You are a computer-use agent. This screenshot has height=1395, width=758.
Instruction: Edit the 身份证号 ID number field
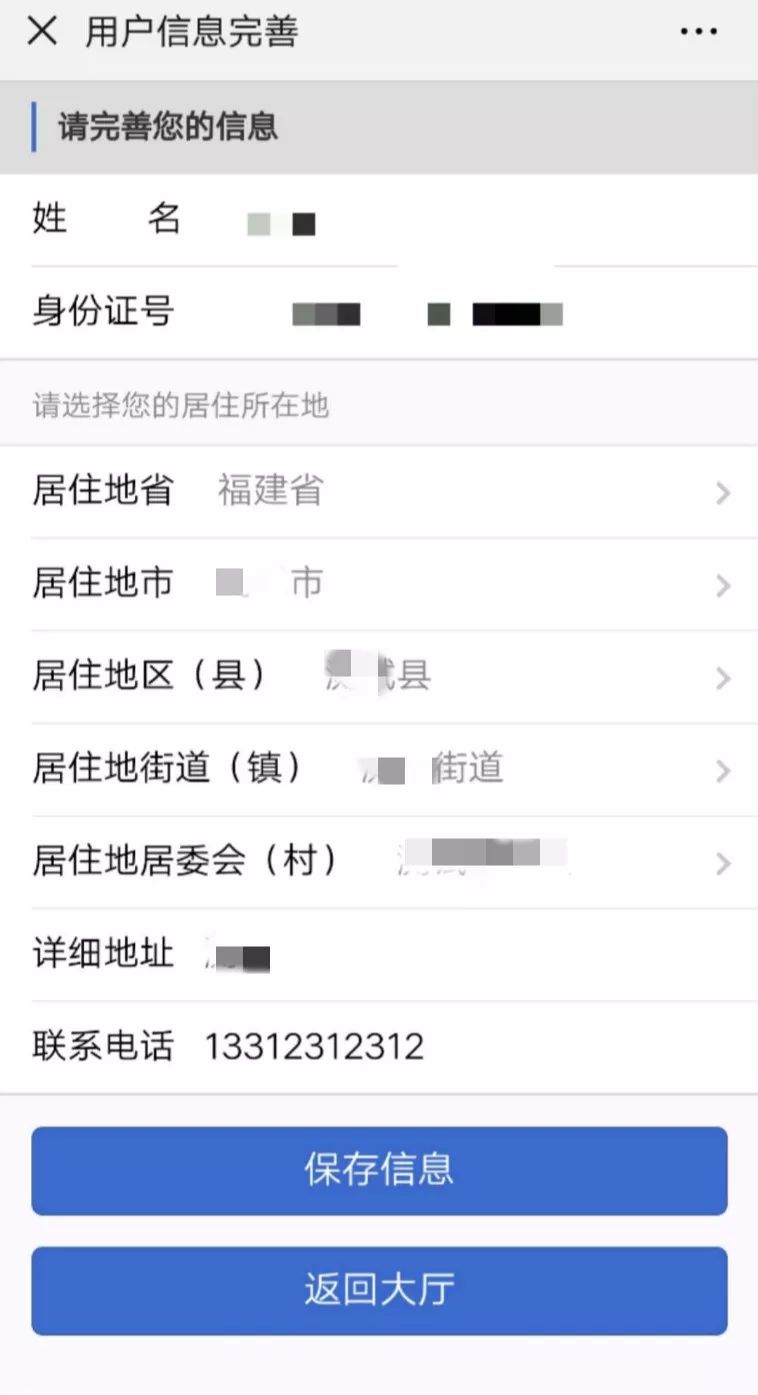(x=379, y=313)
